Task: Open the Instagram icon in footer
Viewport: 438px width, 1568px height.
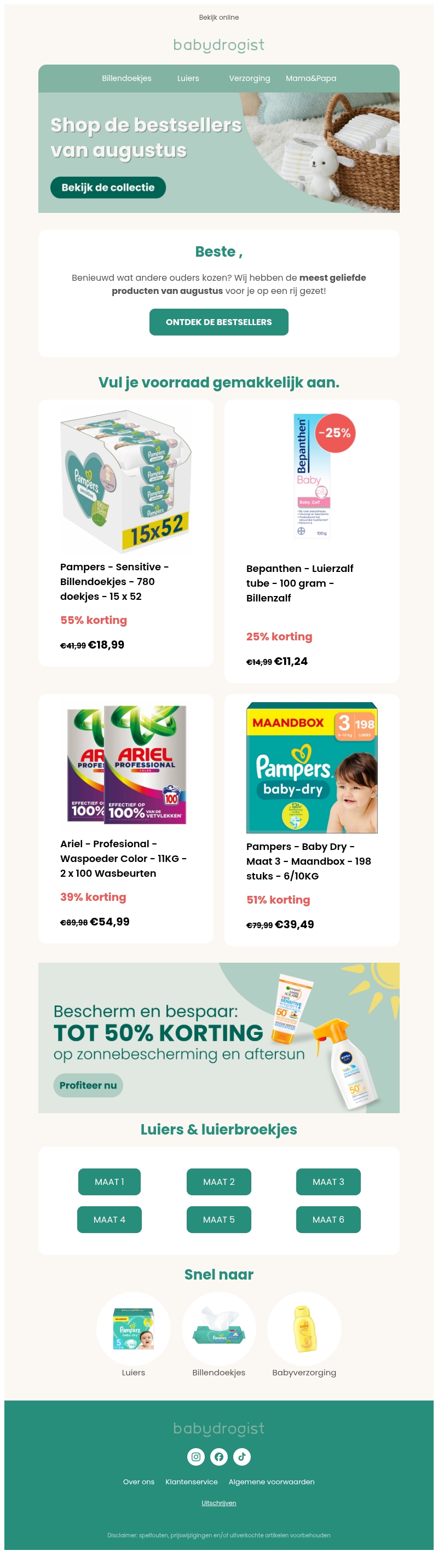Action: tap(195, 1456)
